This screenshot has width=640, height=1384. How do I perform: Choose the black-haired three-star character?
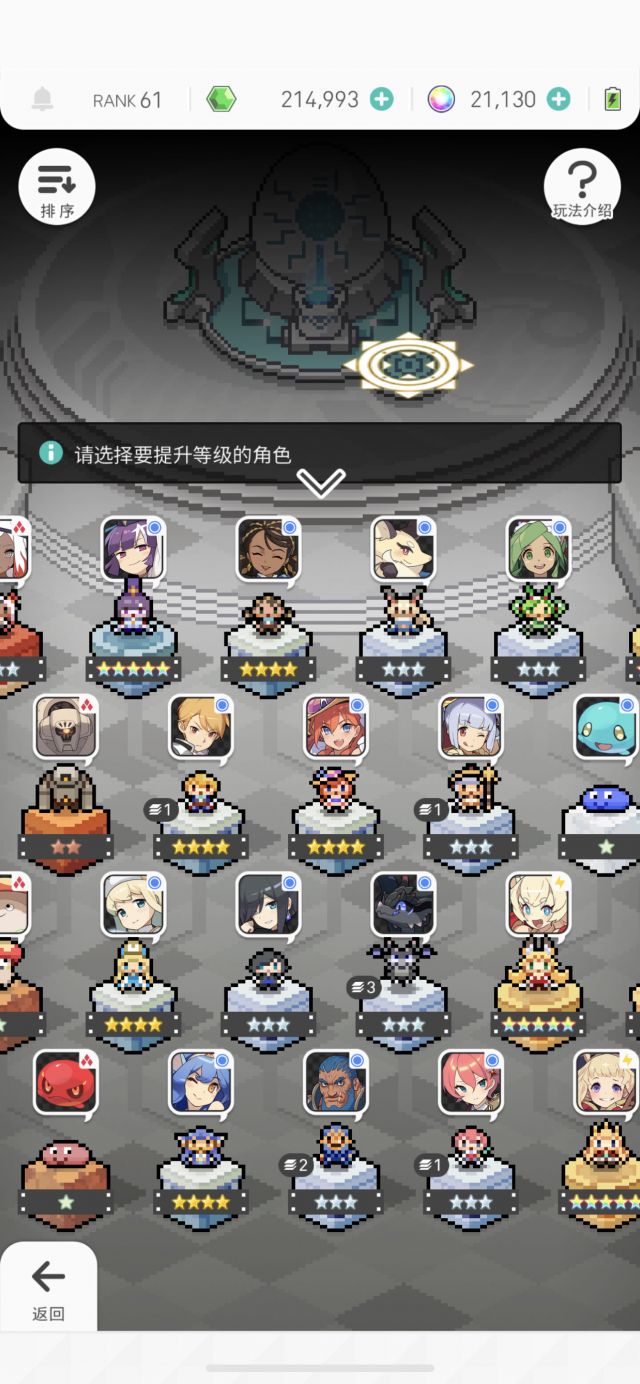268,958
